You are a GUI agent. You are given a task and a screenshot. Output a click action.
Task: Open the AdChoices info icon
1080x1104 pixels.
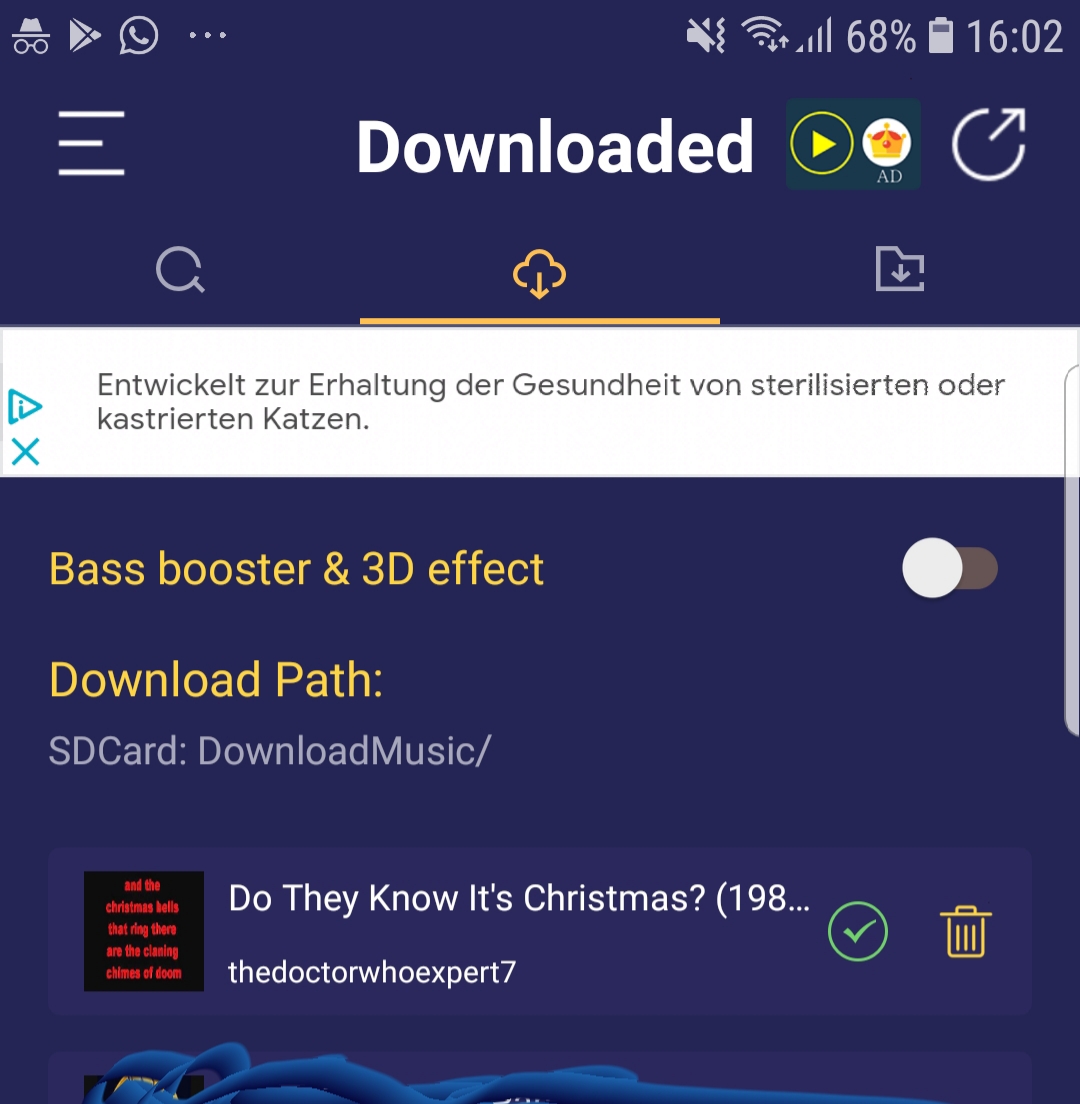click(x=25, y=407)
